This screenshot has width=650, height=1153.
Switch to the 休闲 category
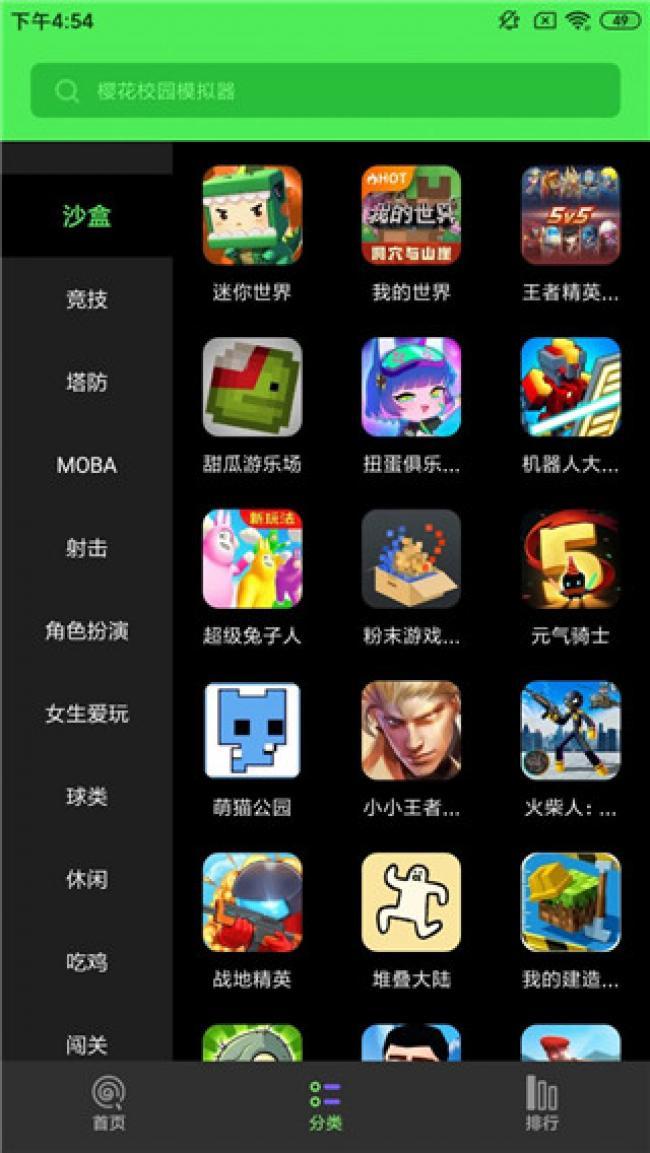pyautogui.click(x=87, y=880)
